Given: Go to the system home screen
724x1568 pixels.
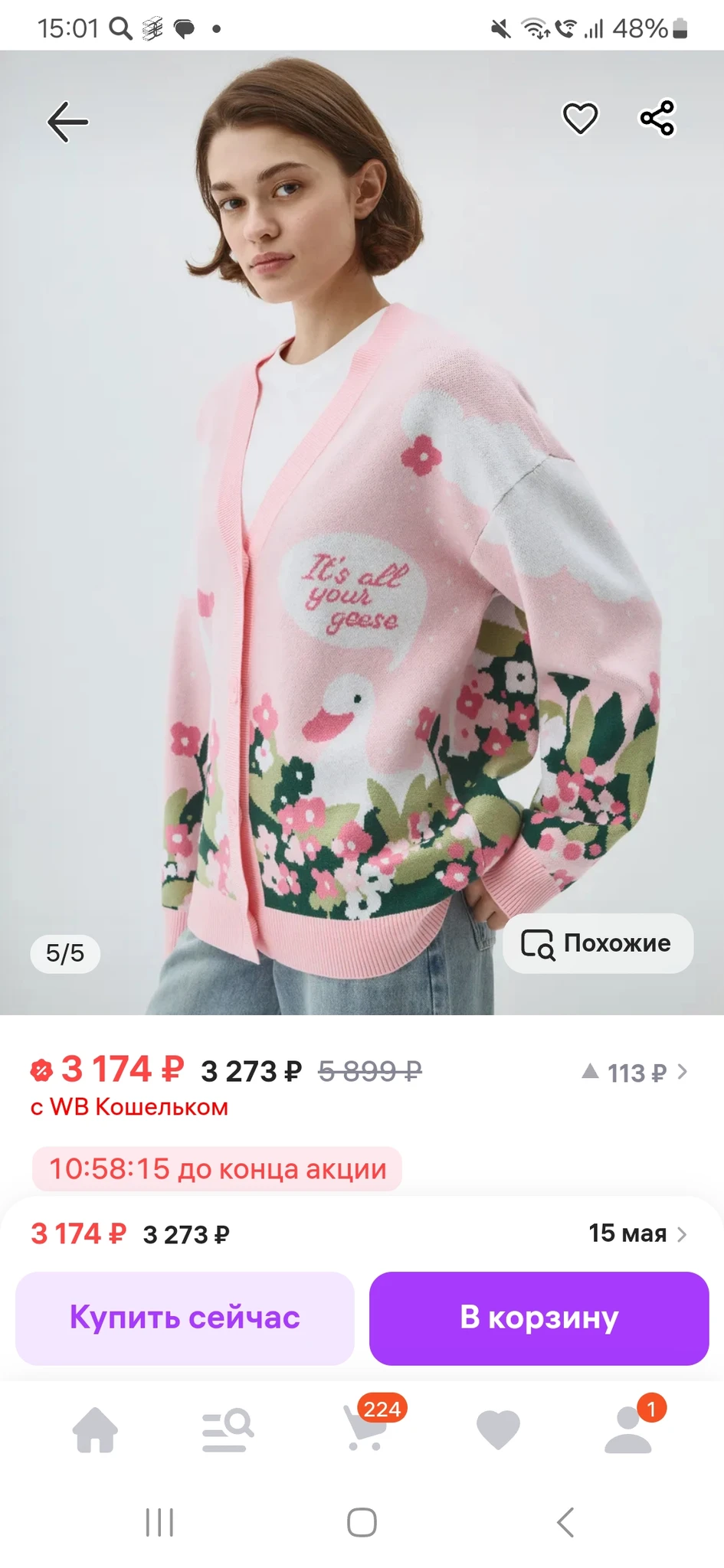Looking at the screenshot, I should coord(362,1522).
